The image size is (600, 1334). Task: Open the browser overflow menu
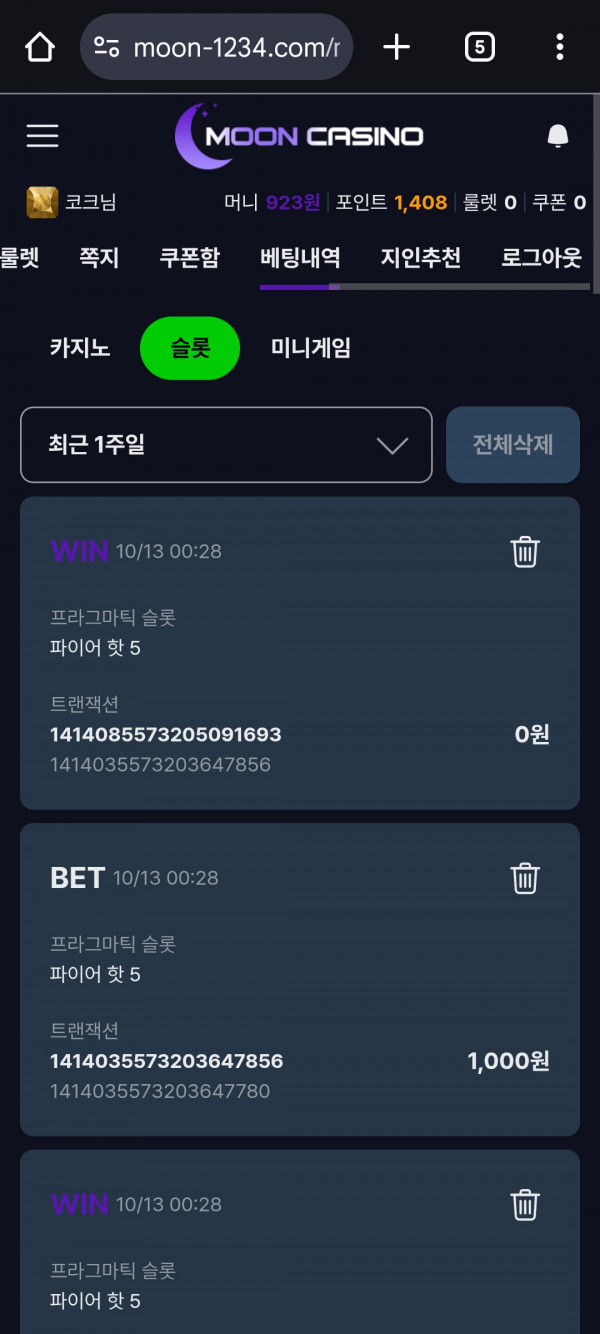pos(560,47)
